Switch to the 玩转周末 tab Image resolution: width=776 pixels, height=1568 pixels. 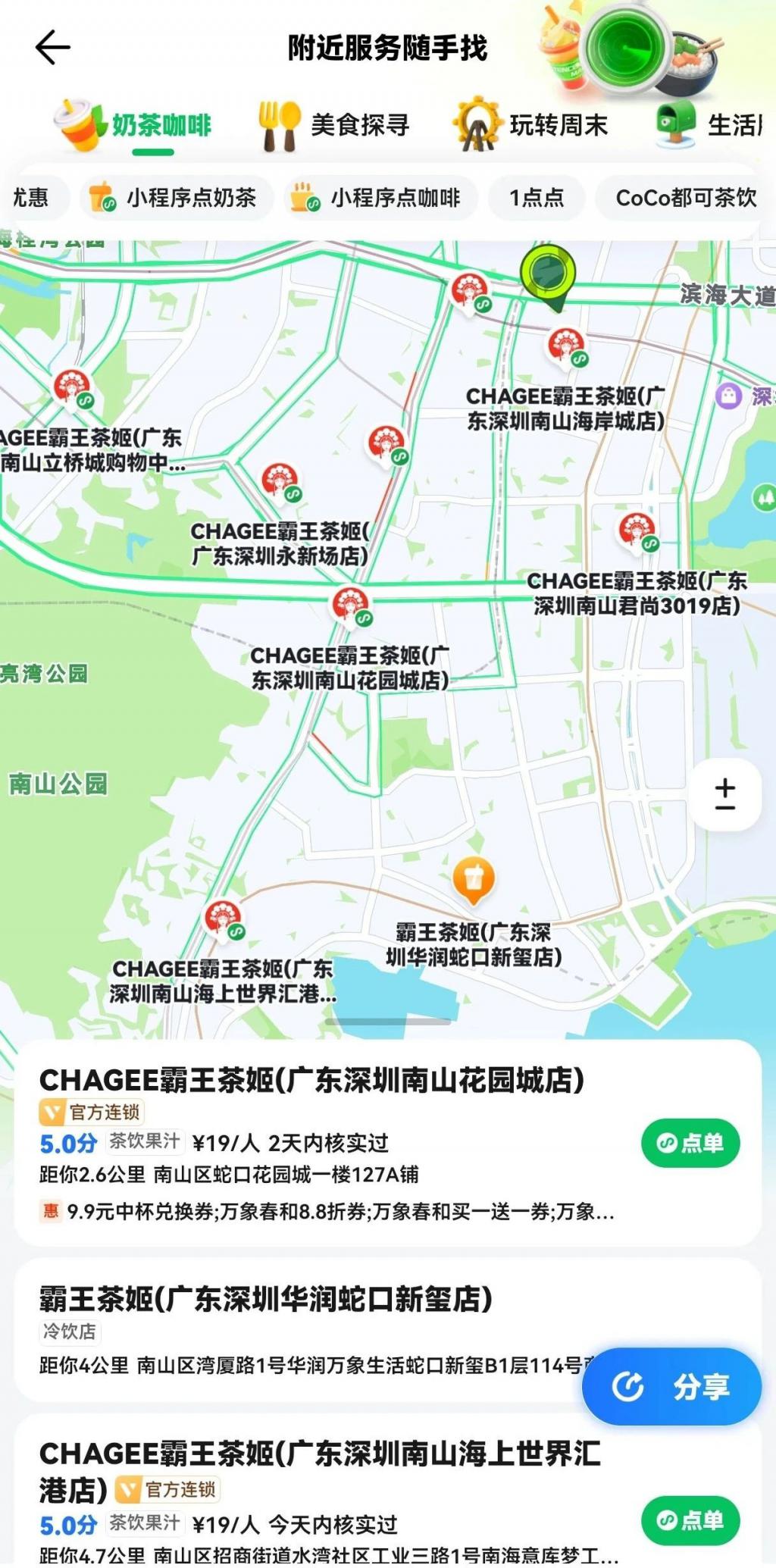pos(531,125)
